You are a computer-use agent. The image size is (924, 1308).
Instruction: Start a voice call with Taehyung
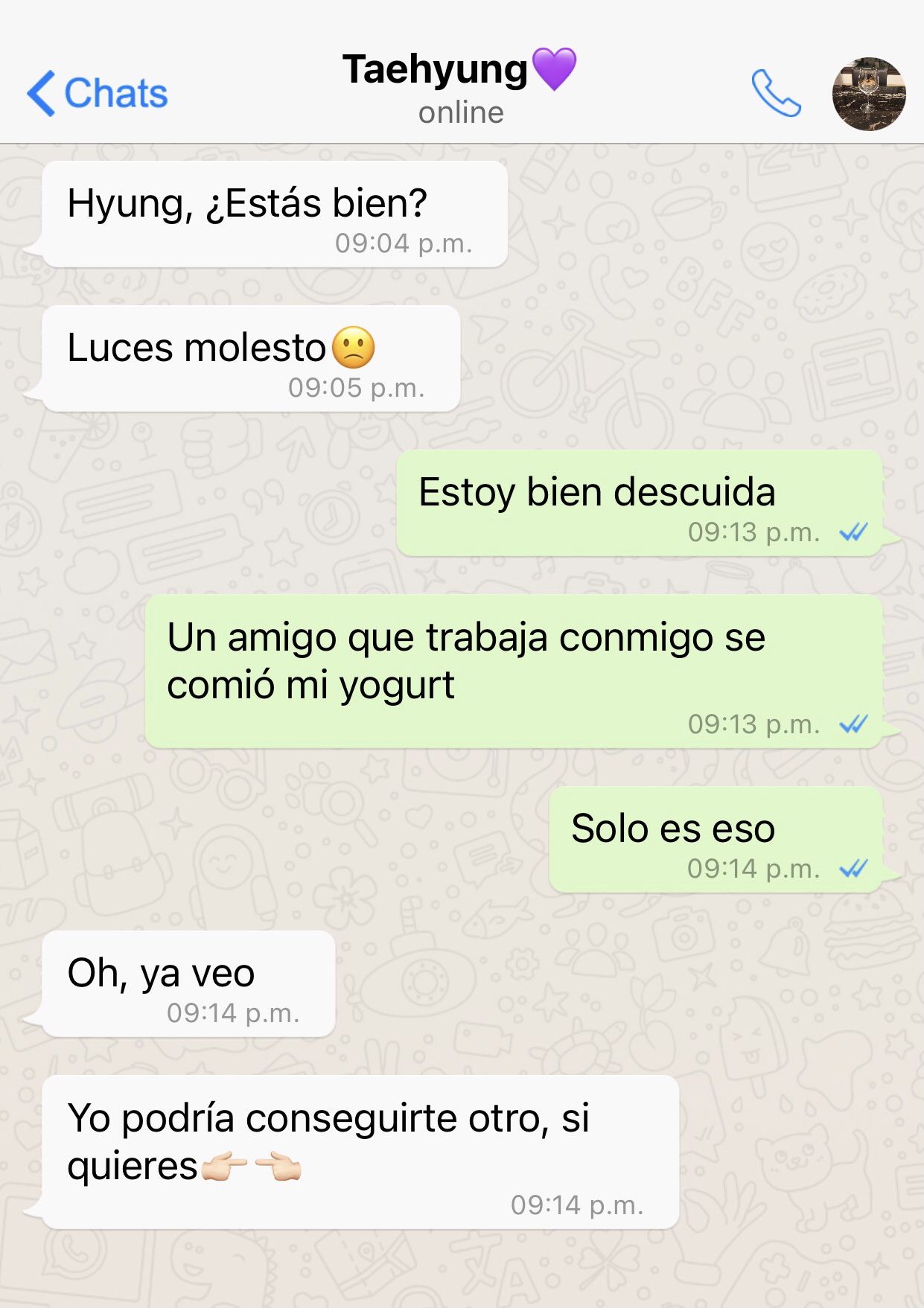[775, 94]
